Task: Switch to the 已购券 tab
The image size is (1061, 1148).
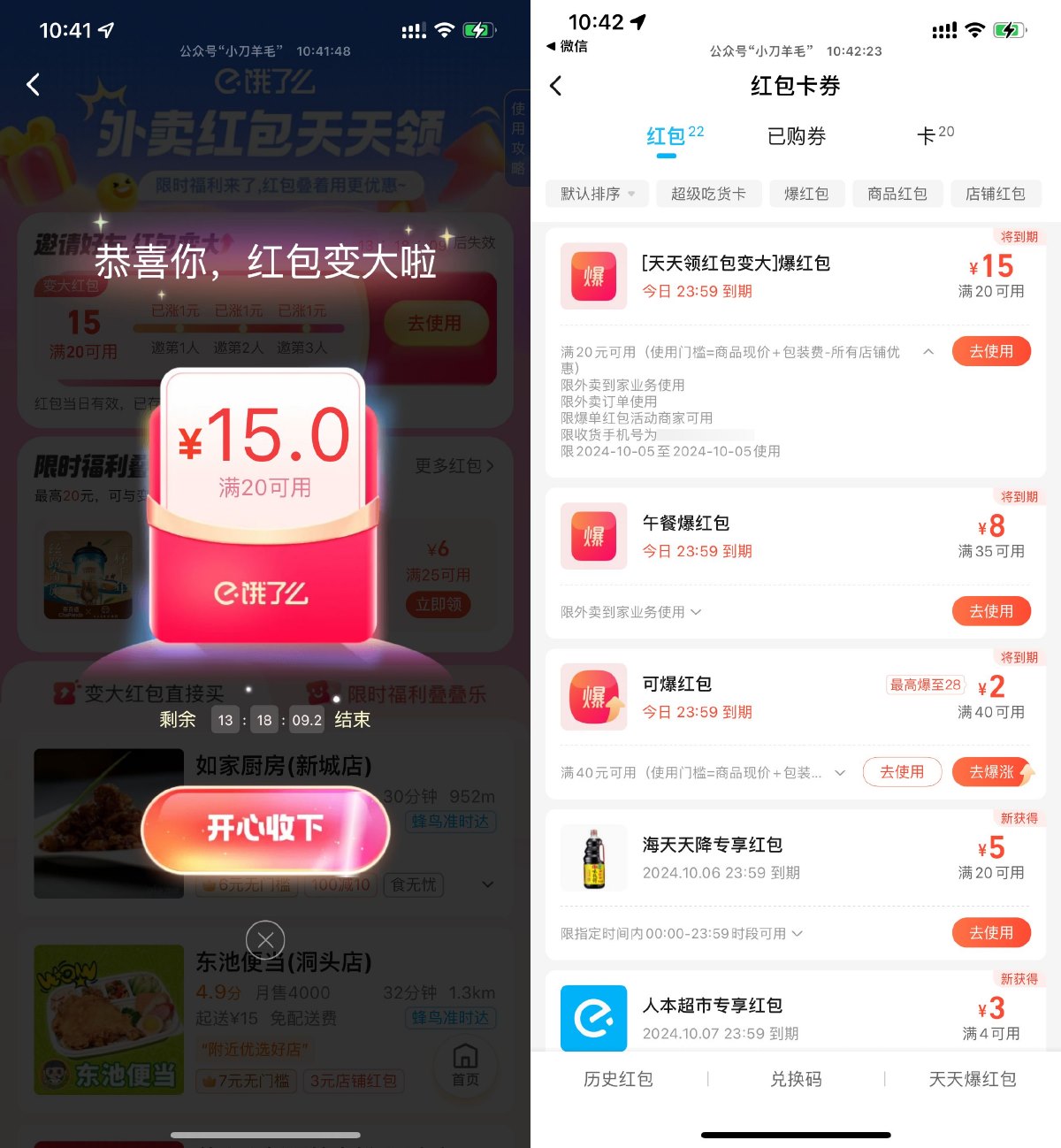Action: pyautogui.click(x=796, y=136)
